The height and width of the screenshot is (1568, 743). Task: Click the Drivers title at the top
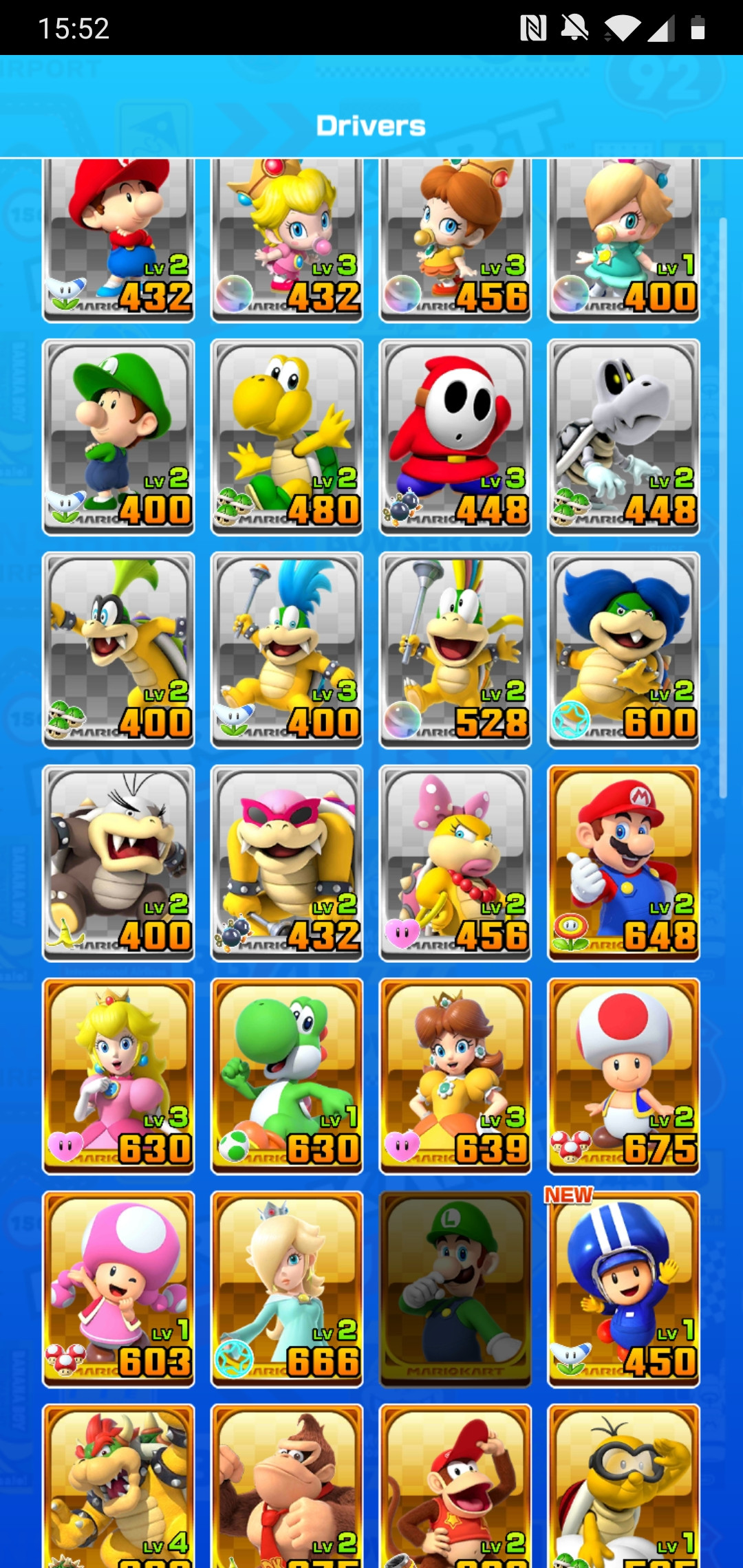click(371, 125)
